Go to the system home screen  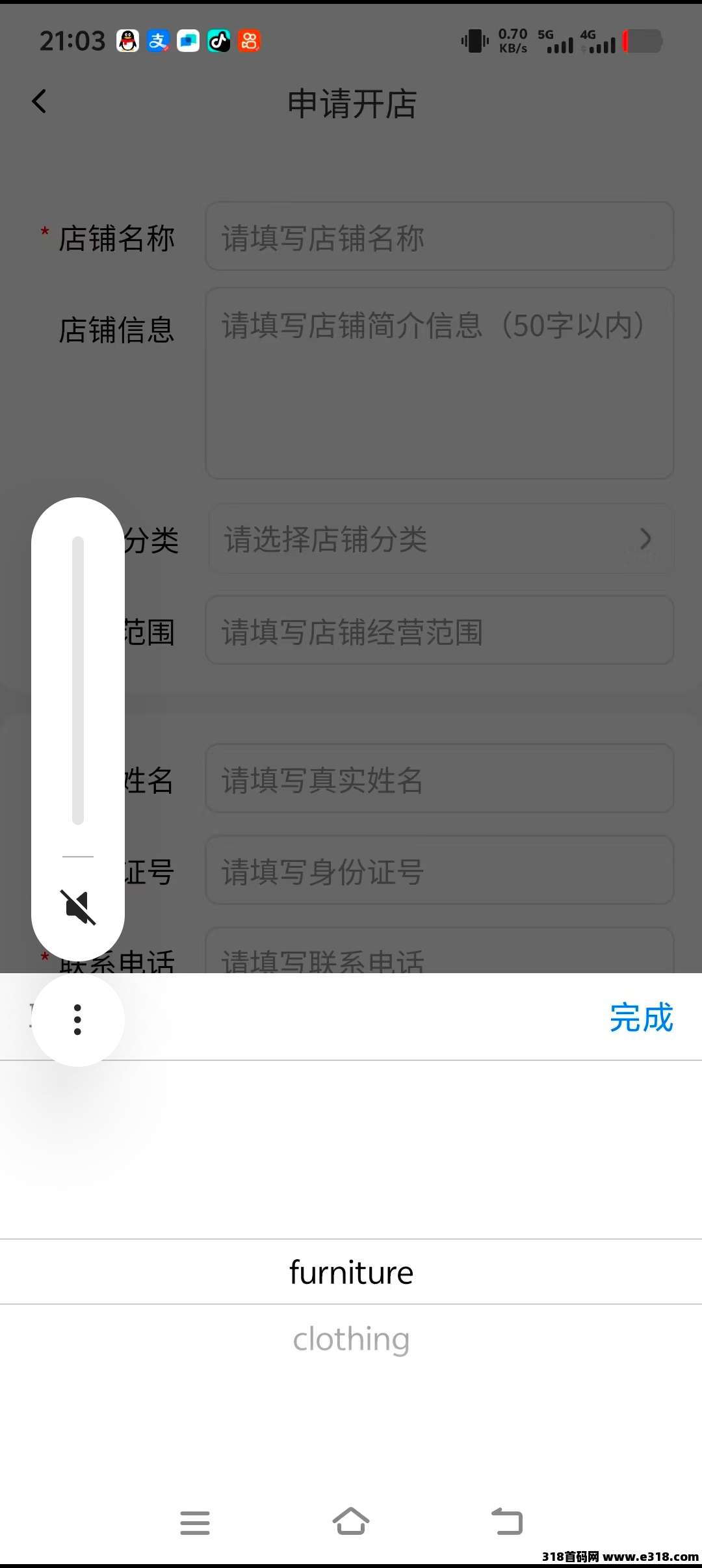coord(351,1522)
